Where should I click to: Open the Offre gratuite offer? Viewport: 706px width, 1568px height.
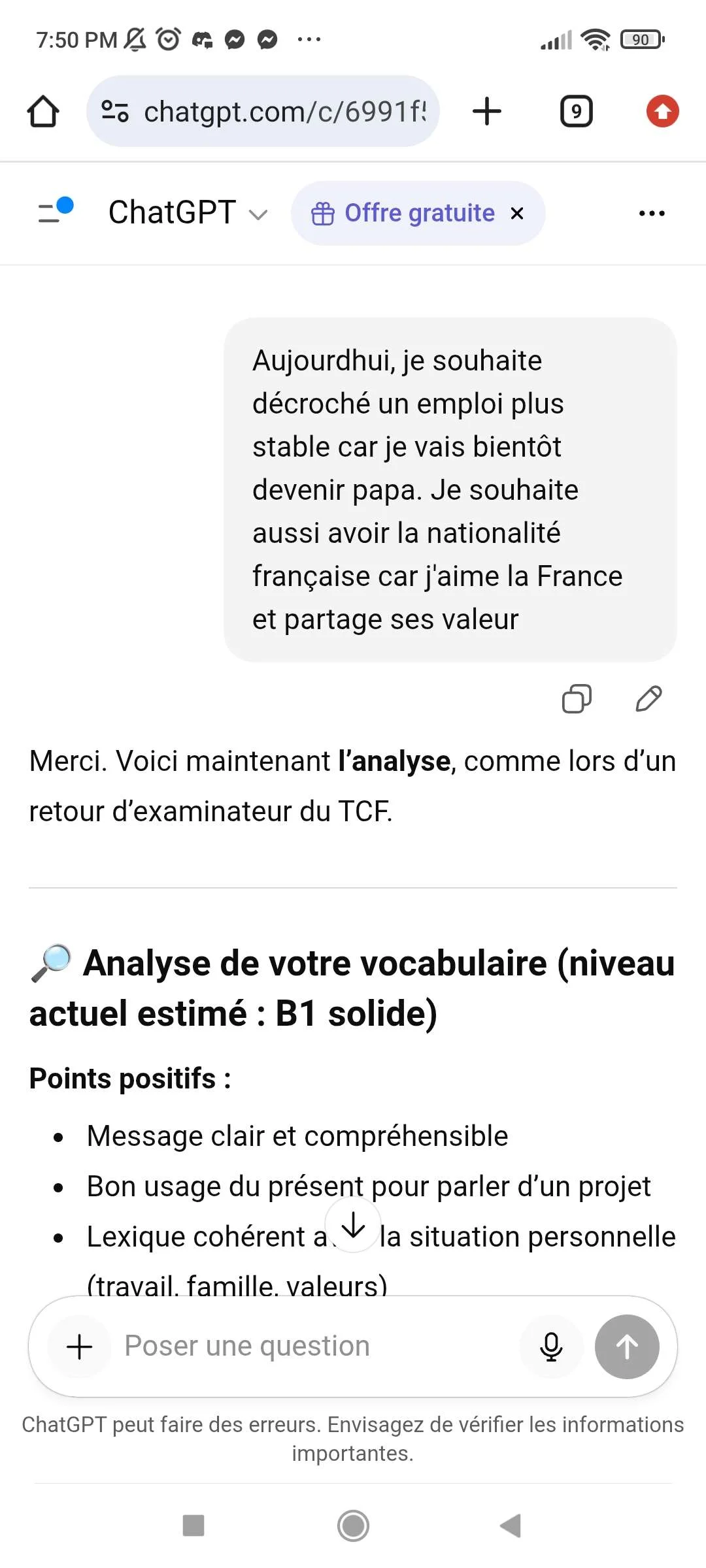point(403,214)
